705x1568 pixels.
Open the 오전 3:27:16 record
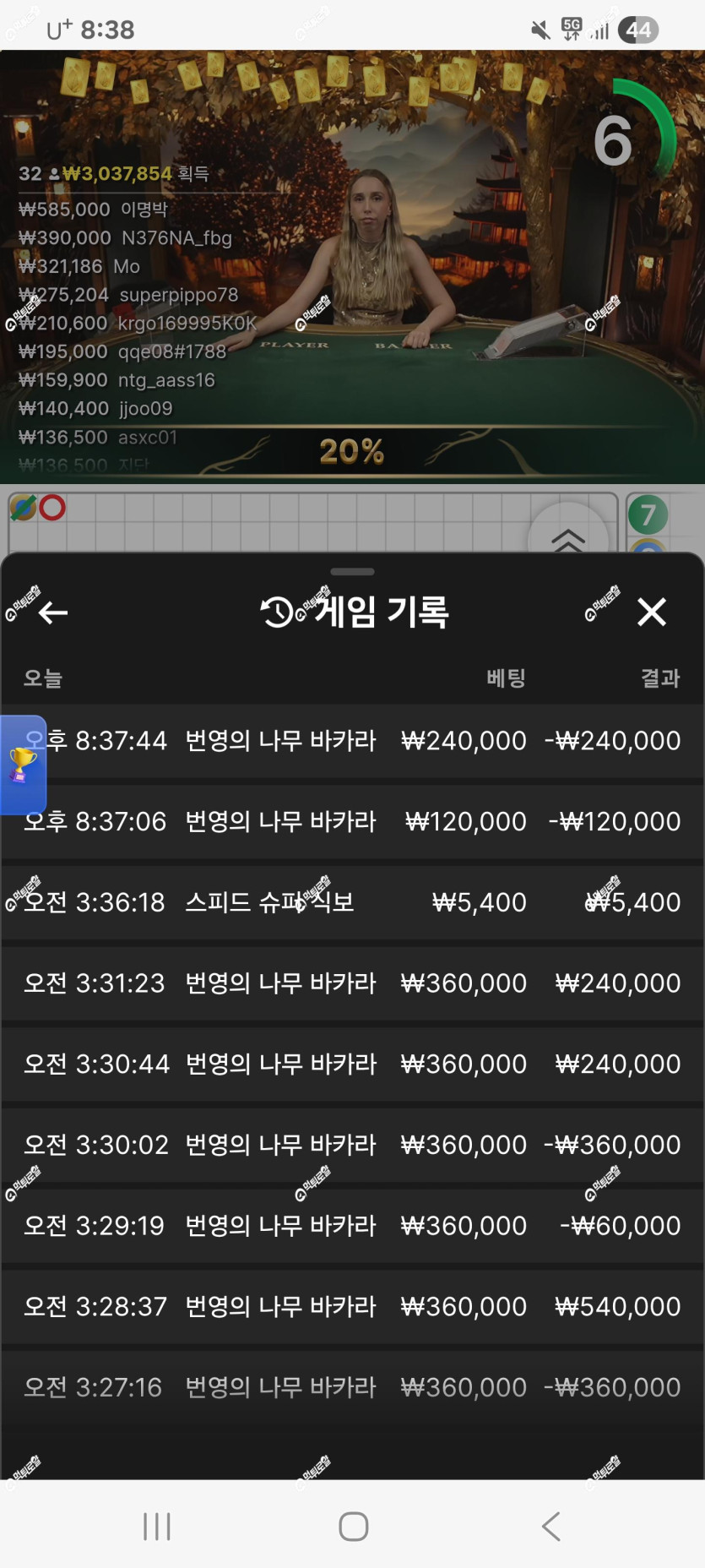(352, 1387)
